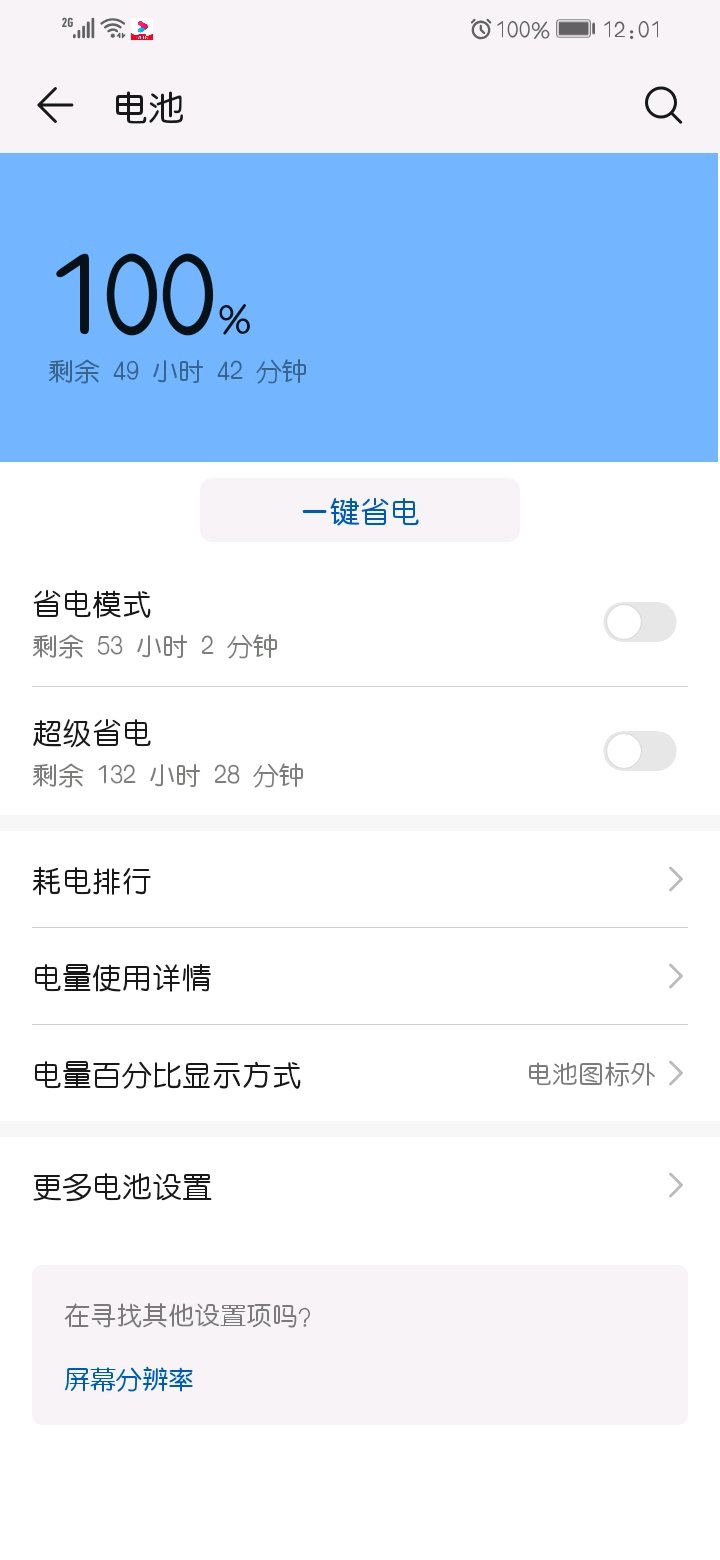Follow the 屏幕分辨率 link
Screen dimensions: 720x1560
click(129, 1380)
